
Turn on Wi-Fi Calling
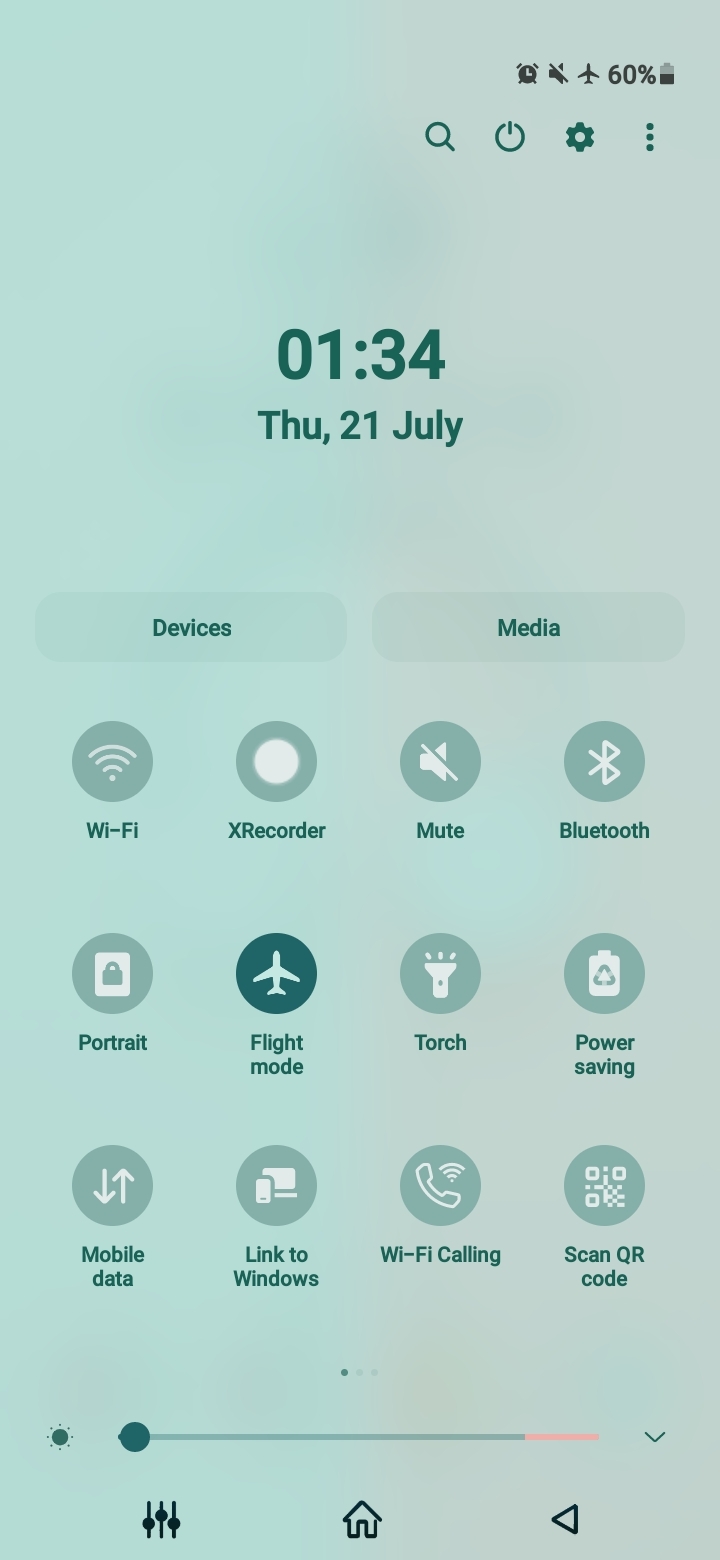pyautogui.click(x=440, y=1185)
